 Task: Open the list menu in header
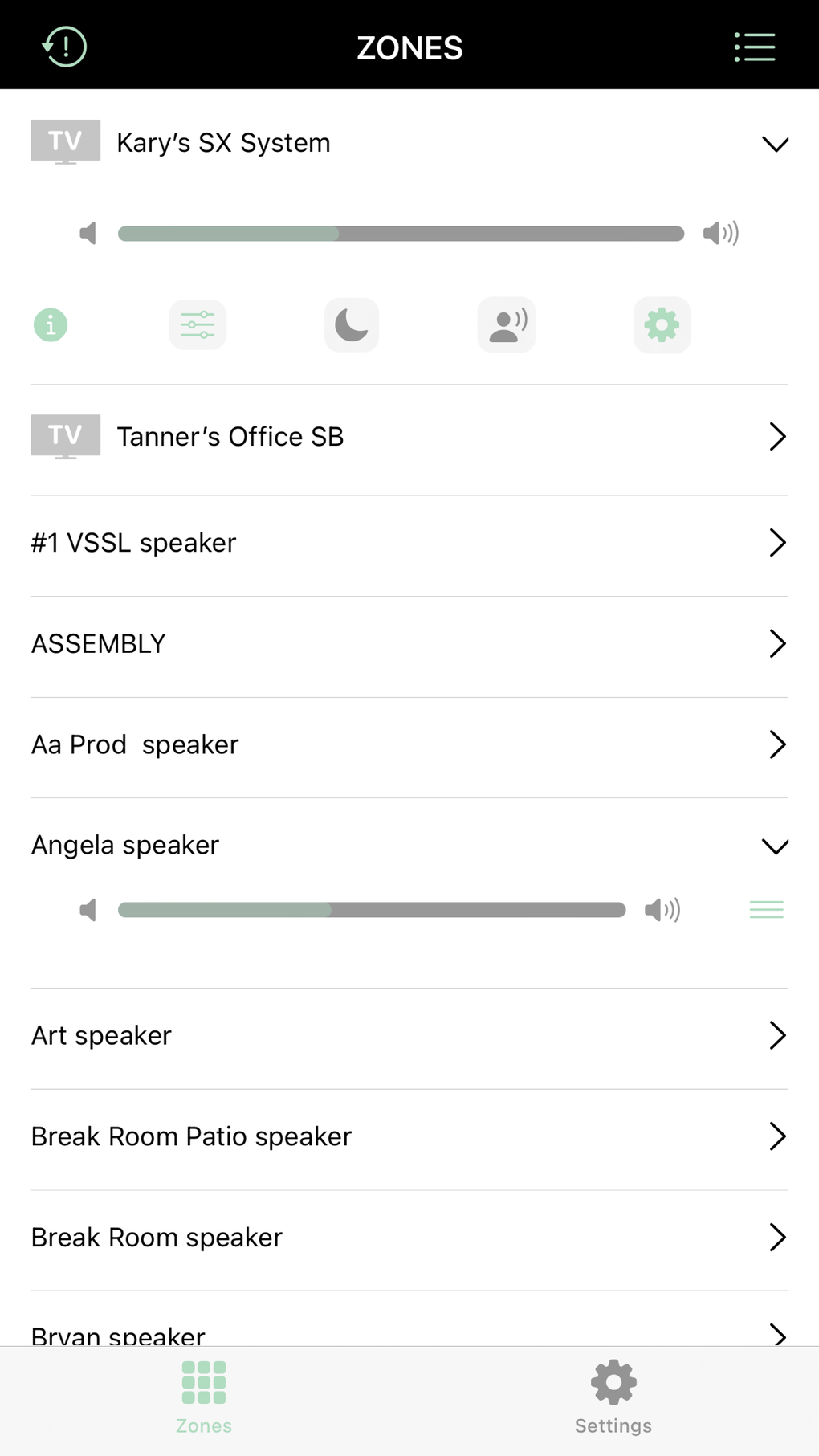[755, 47]
